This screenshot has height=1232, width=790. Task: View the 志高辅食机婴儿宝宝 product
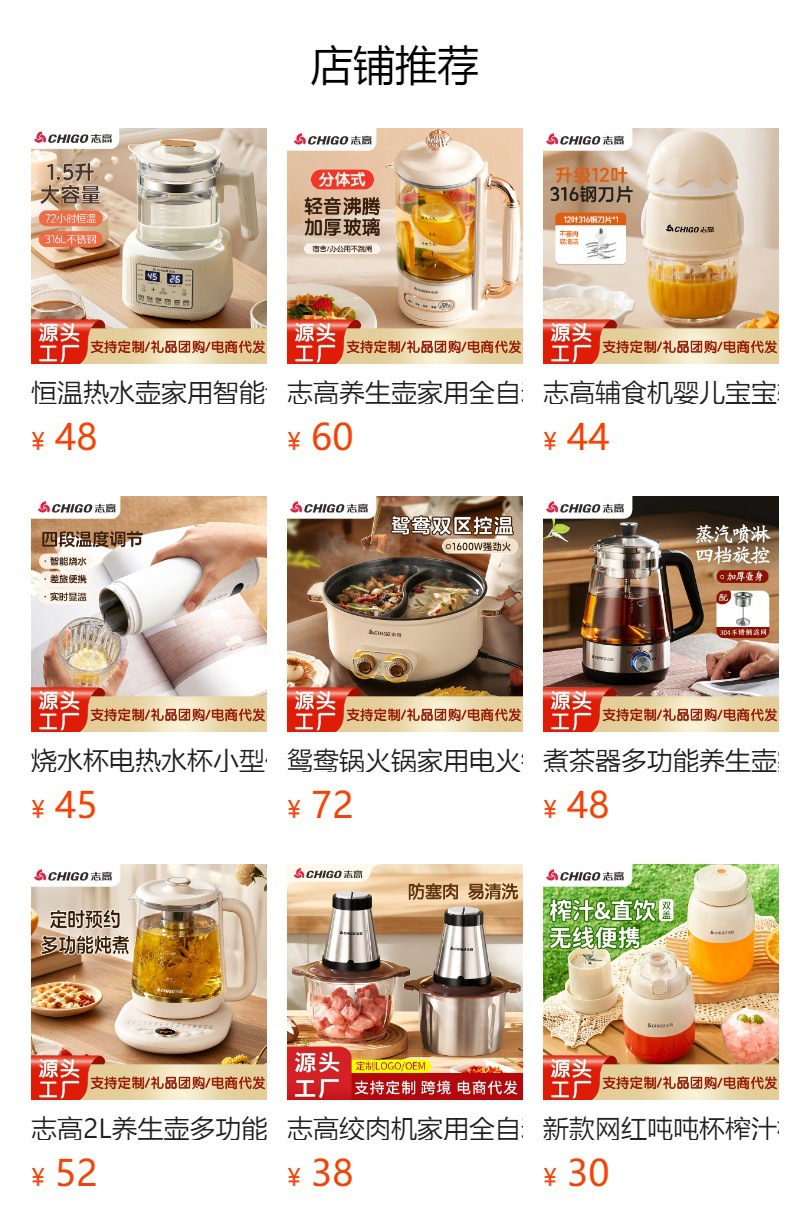pos(661,292)
